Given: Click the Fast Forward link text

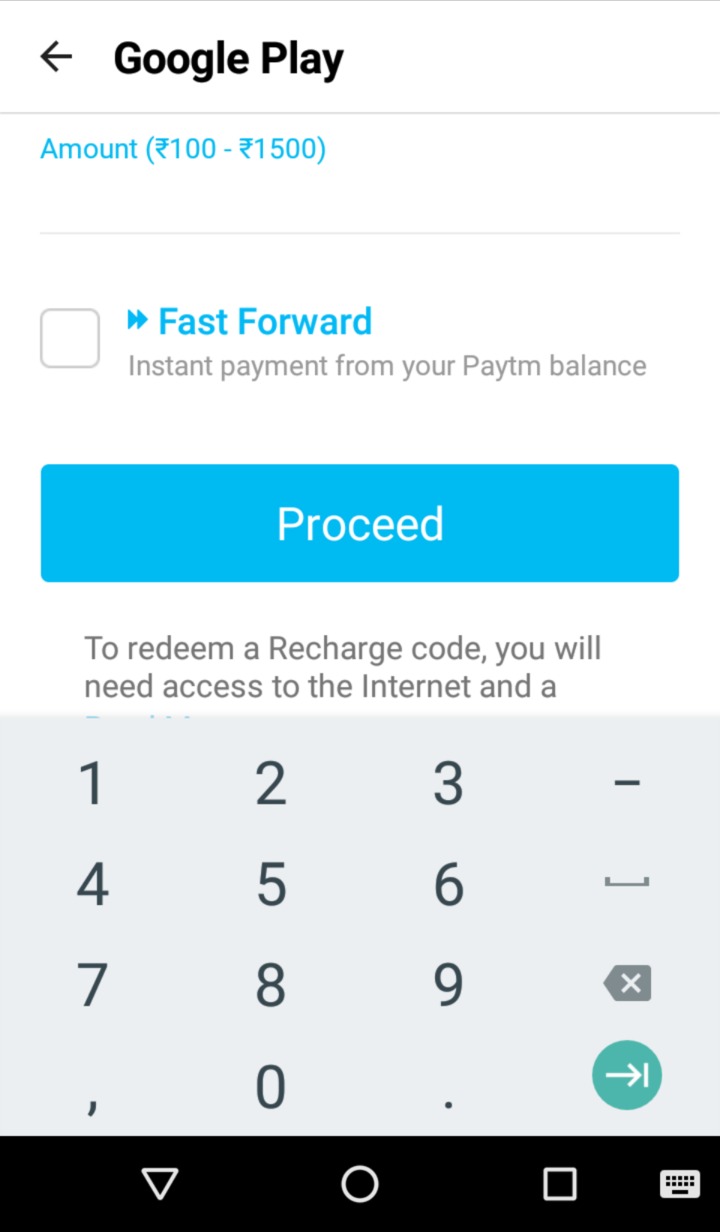Looking at the screenshot, I should click(x=263, y=321).
